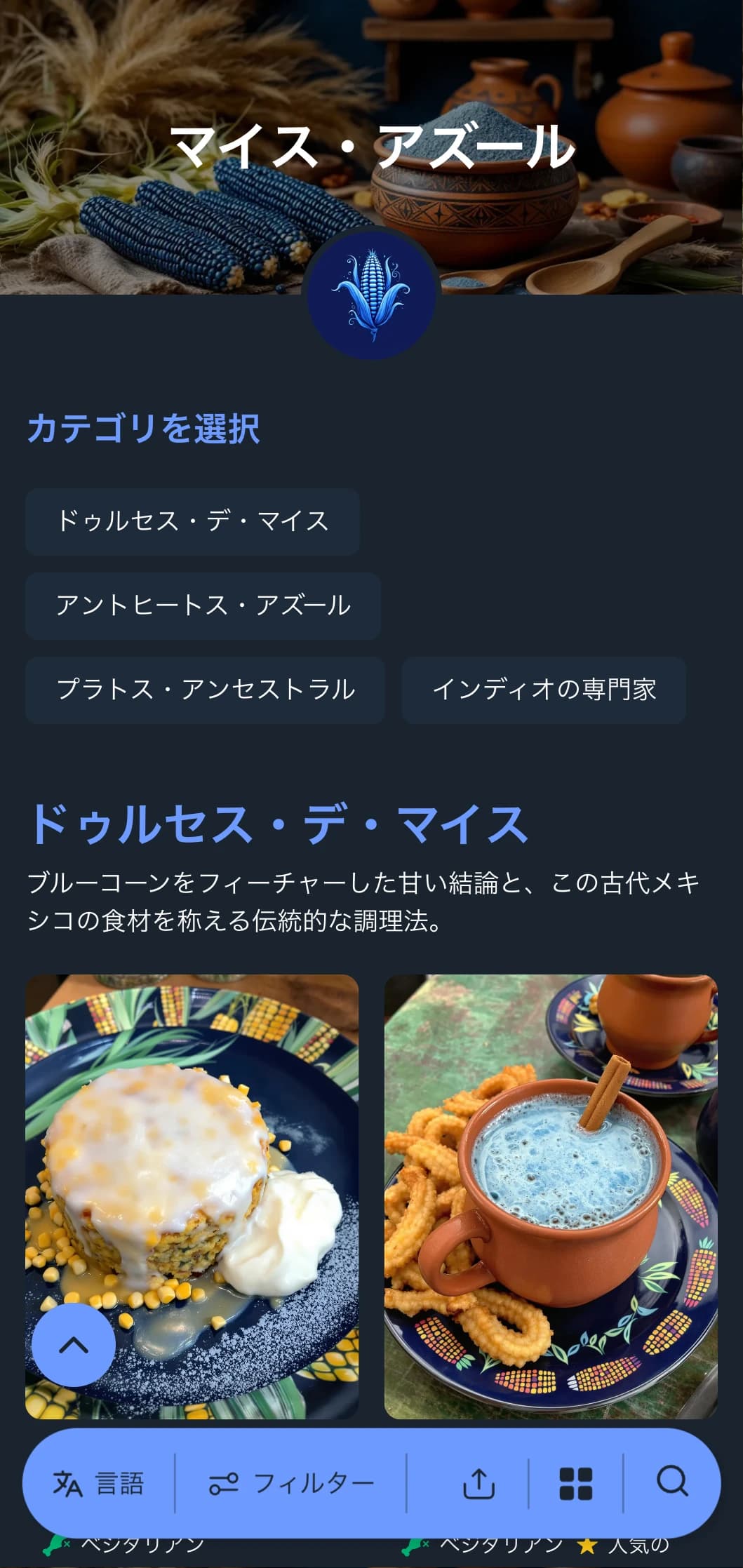Screen dimensions: 743x1568
Task: Select the アントヒートス・アズール category chip
Action: 203,606
